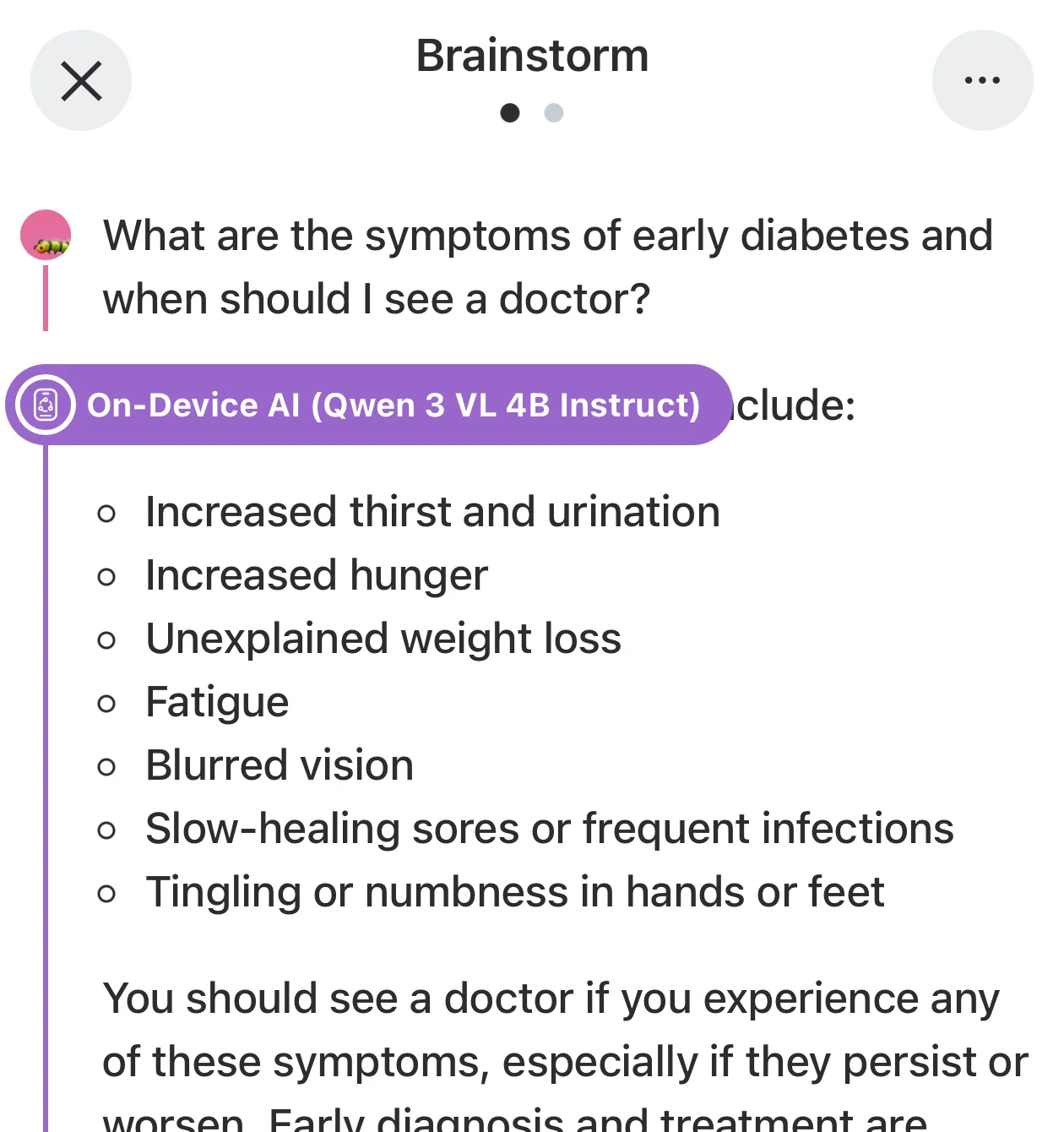Toggle the bullet beside Blurred vision
1064x1132 pixels.
pos(107,765)
